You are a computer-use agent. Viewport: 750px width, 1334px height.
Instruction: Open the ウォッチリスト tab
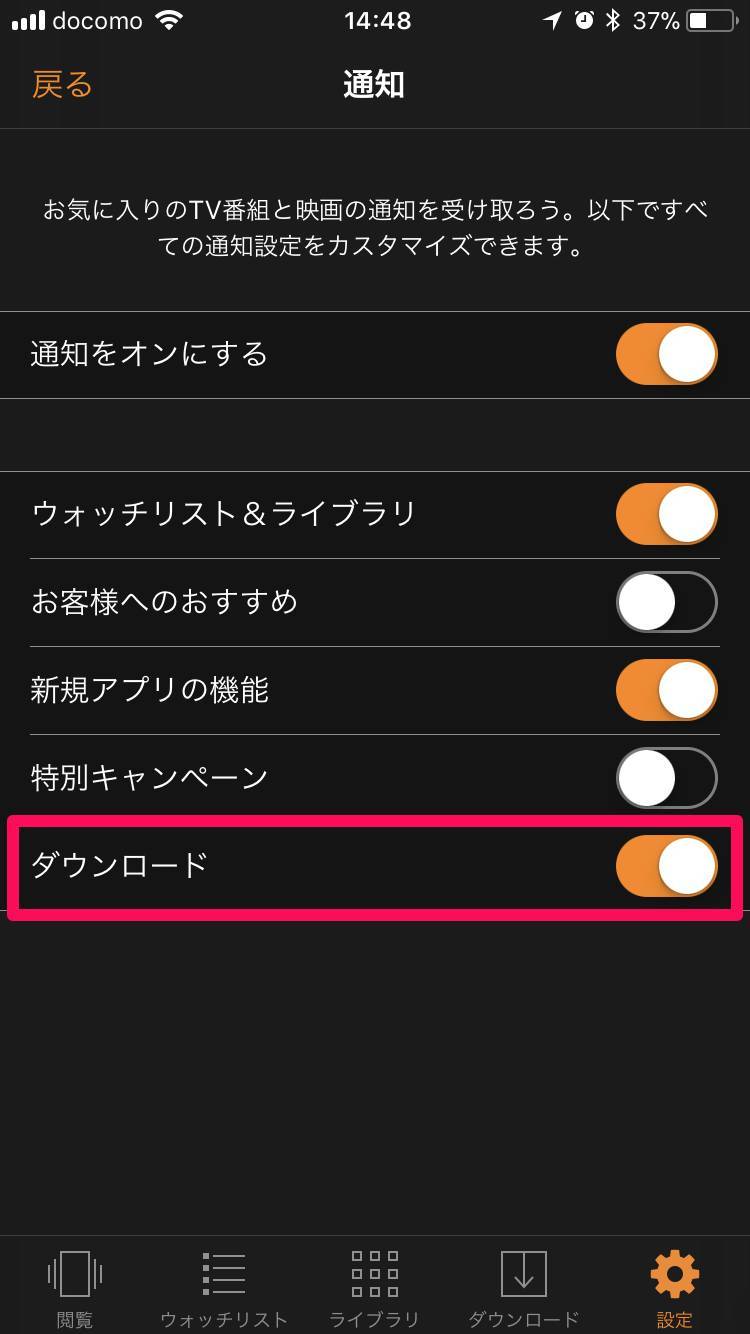pyautogui.click(x=224, y=1288)
